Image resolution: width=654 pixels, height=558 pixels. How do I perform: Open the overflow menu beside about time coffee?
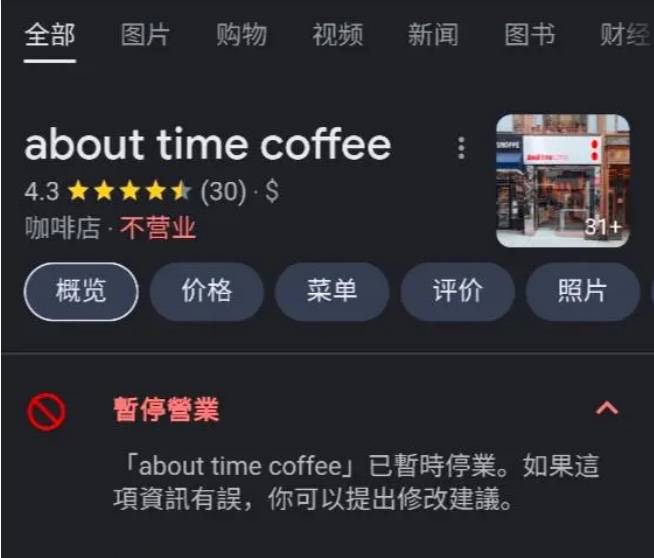[x=461, y=149]
